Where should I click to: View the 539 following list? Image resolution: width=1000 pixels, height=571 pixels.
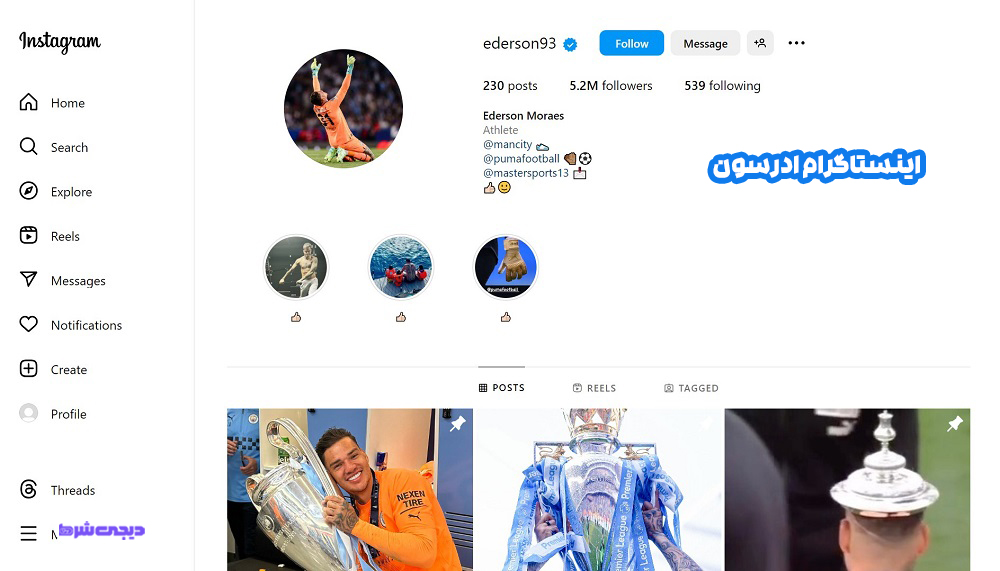pyautogui.click(x=722, y=86)
